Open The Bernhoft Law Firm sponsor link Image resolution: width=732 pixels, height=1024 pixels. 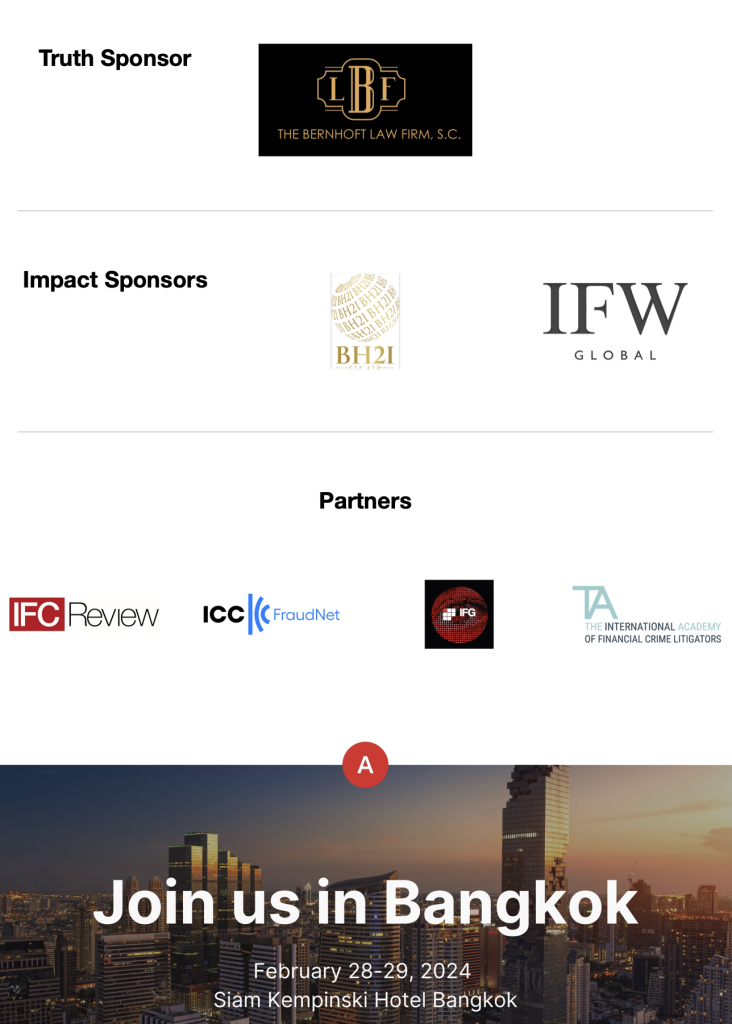[365, 100]
